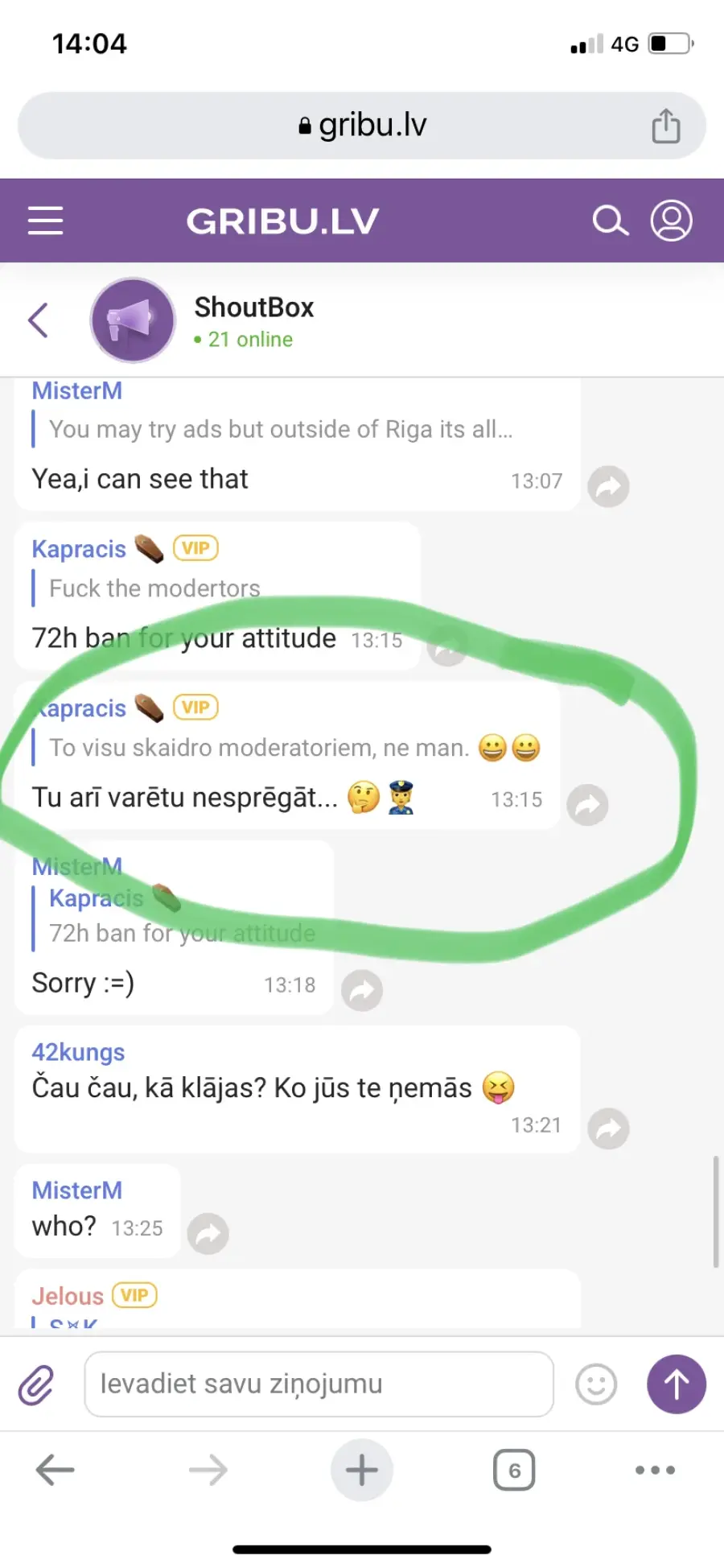Screen dimensions: 724x1568
Task: Attach a file with paperclip
Action: (x=37, y=1384)
